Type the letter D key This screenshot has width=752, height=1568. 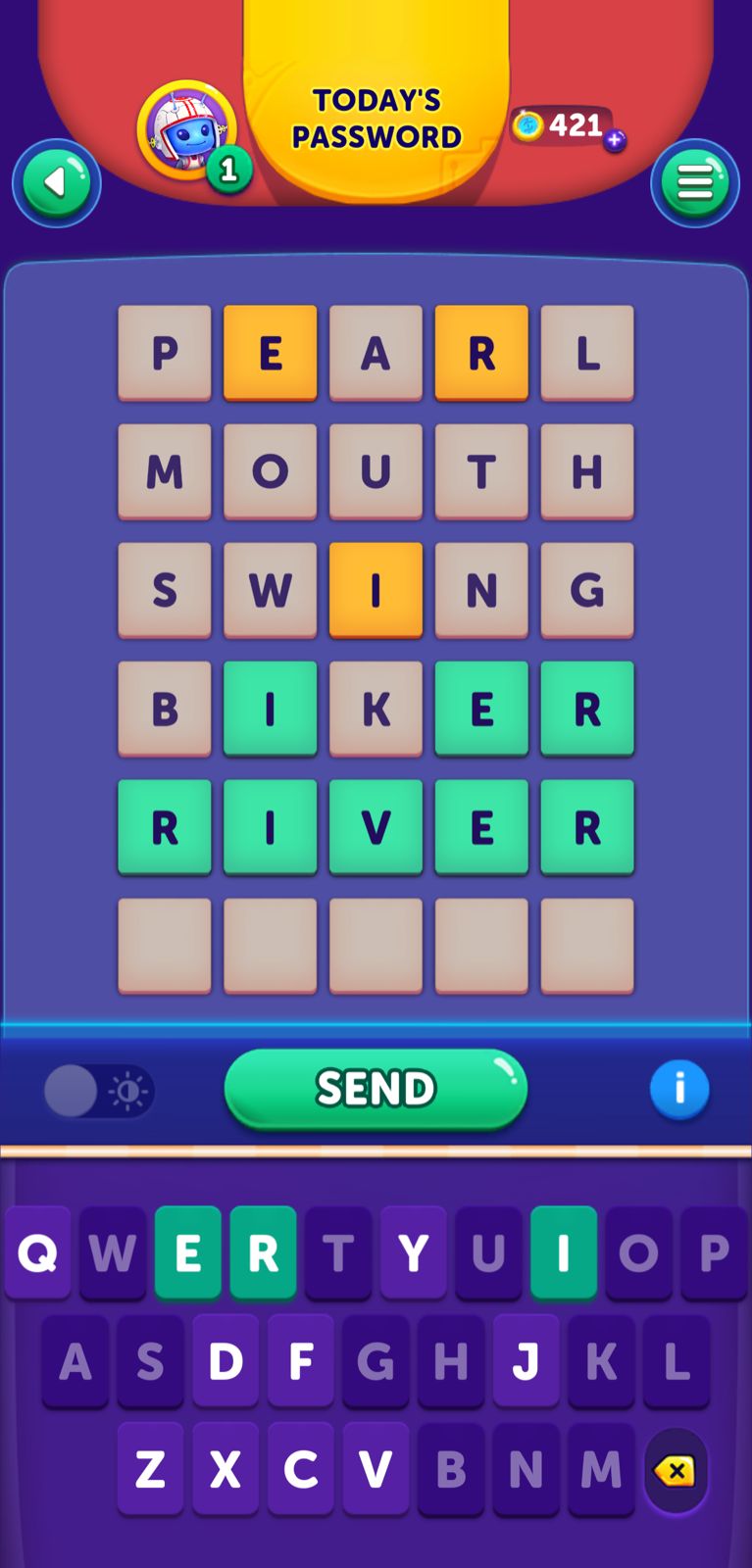point(226,1361)
